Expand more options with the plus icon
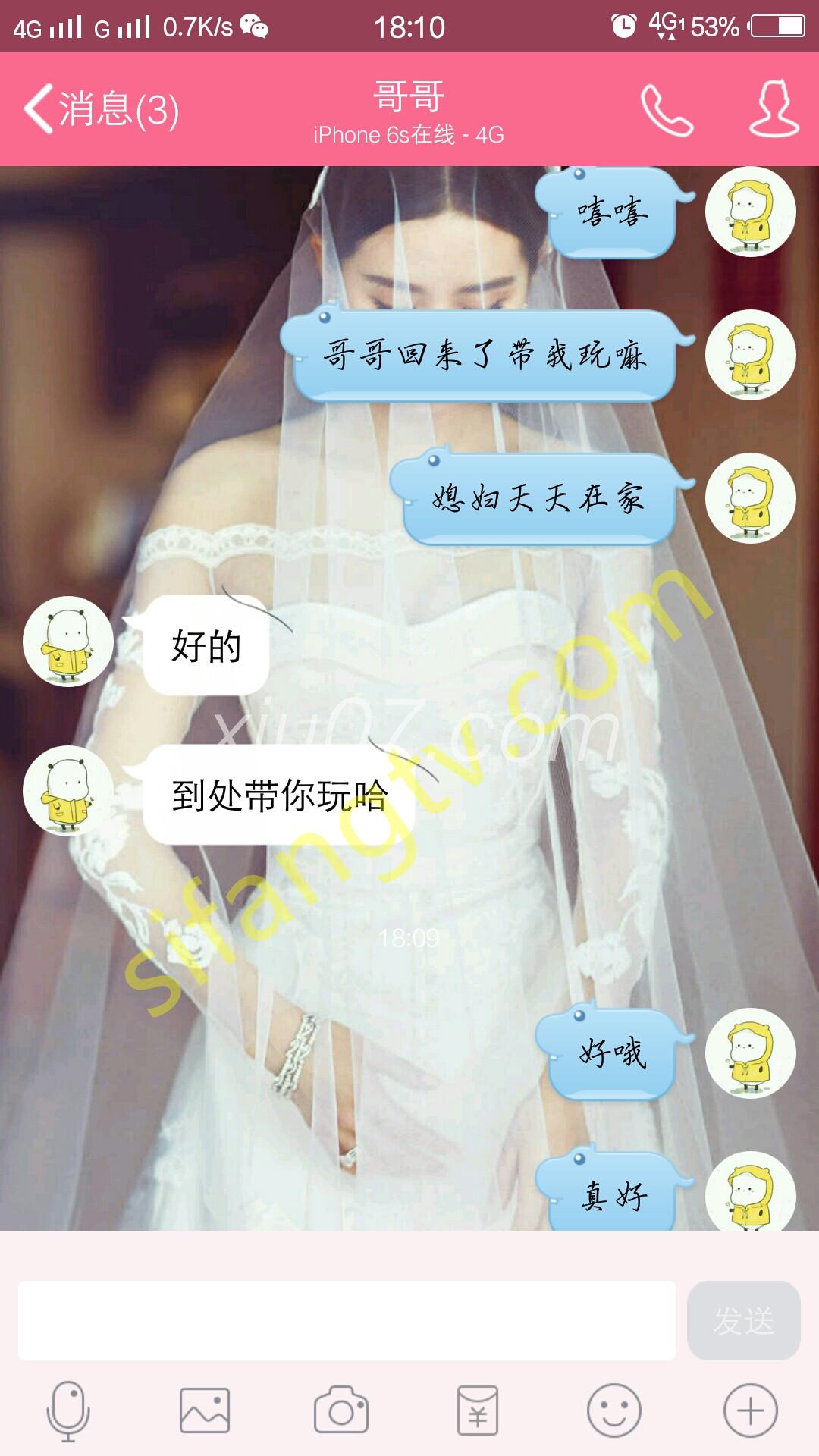Image resolution: width=819 pixels, height=1456 pixels. [x=751, y=1410]
